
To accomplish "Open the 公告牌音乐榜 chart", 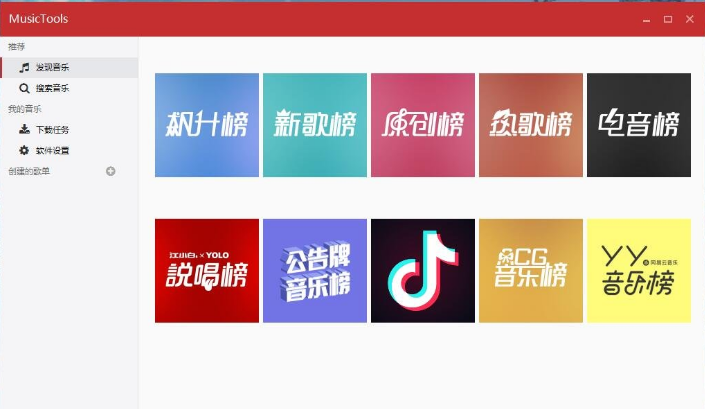I will point(314,271).
